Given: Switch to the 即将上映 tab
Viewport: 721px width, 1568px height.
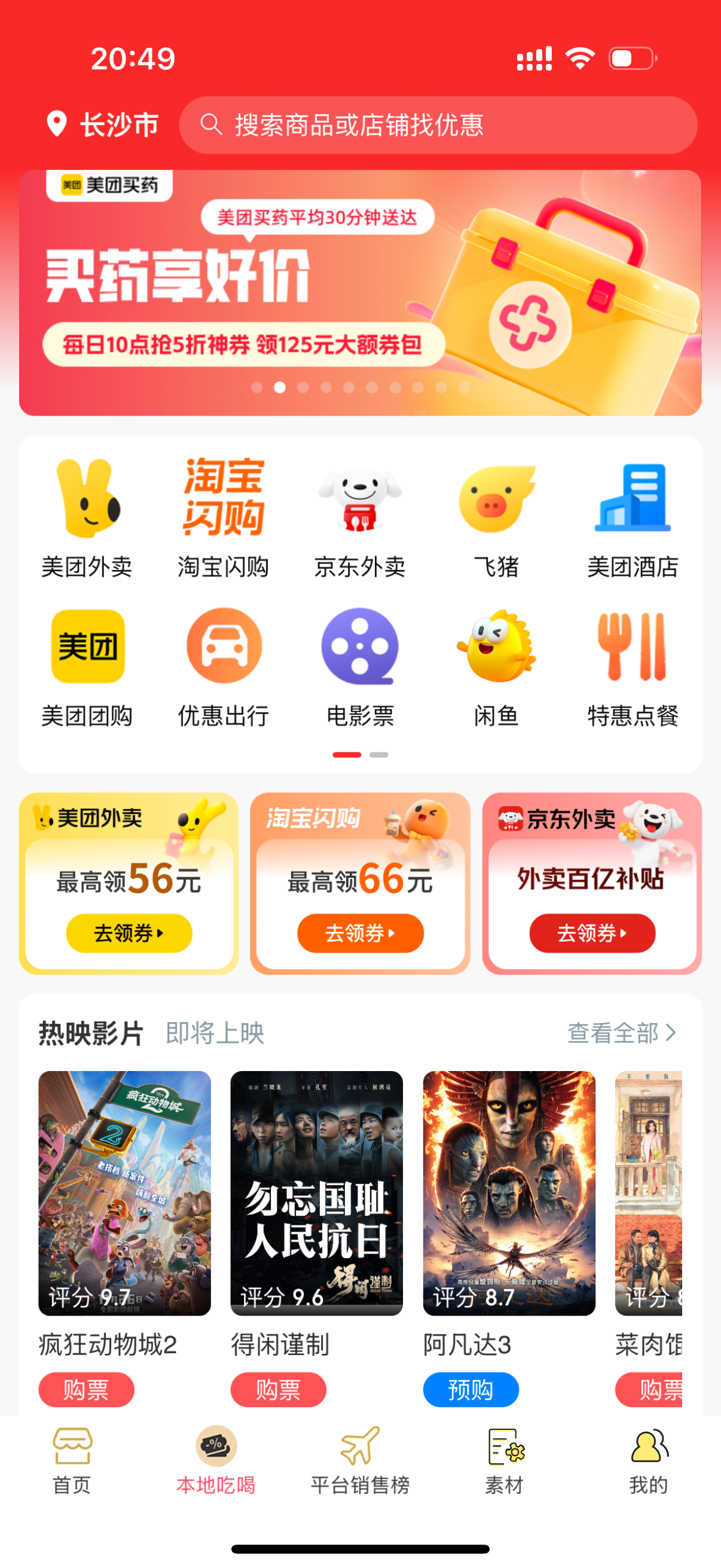Looking at the screenshot, I should [215, 1033].
